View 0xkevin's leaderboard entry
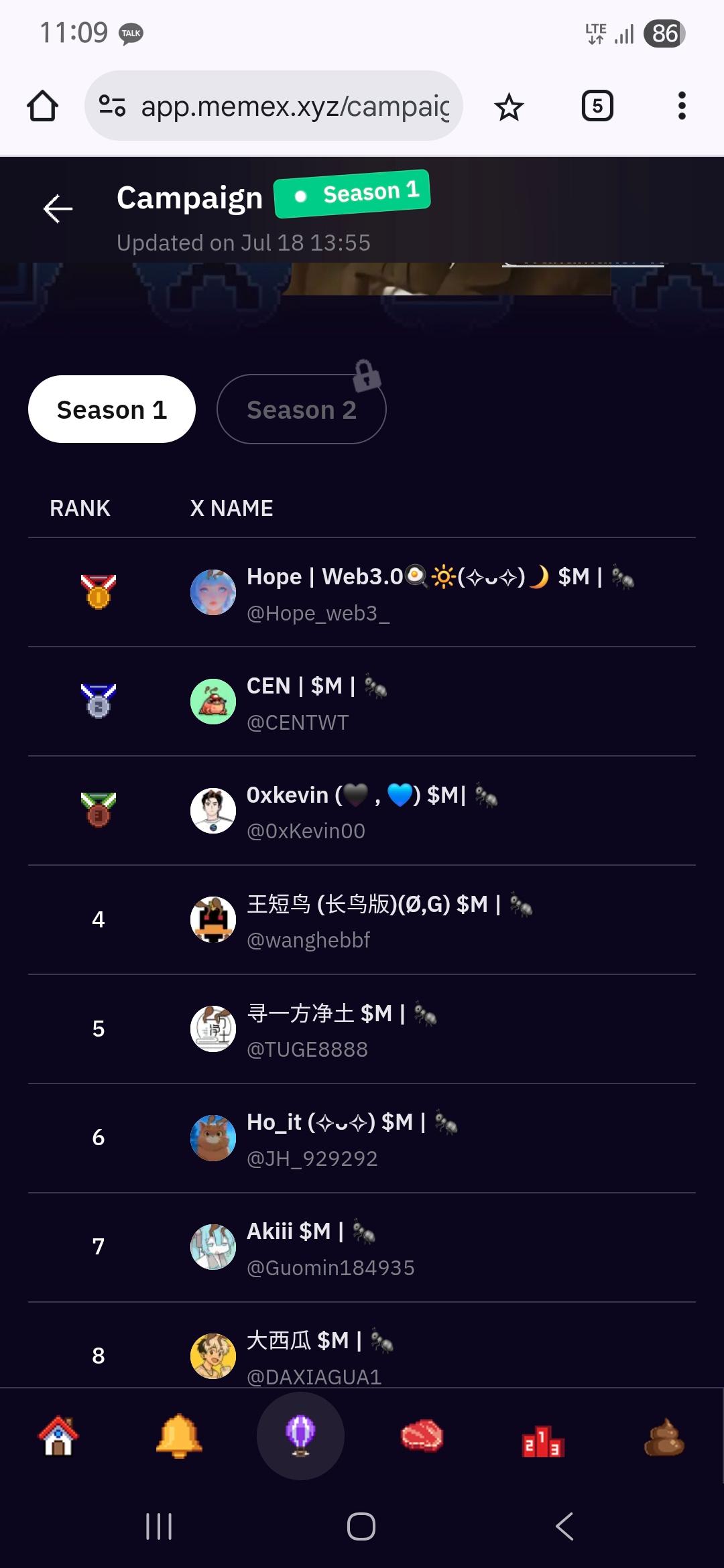Viewport: 724px width, 1568px height. [362, 811]
